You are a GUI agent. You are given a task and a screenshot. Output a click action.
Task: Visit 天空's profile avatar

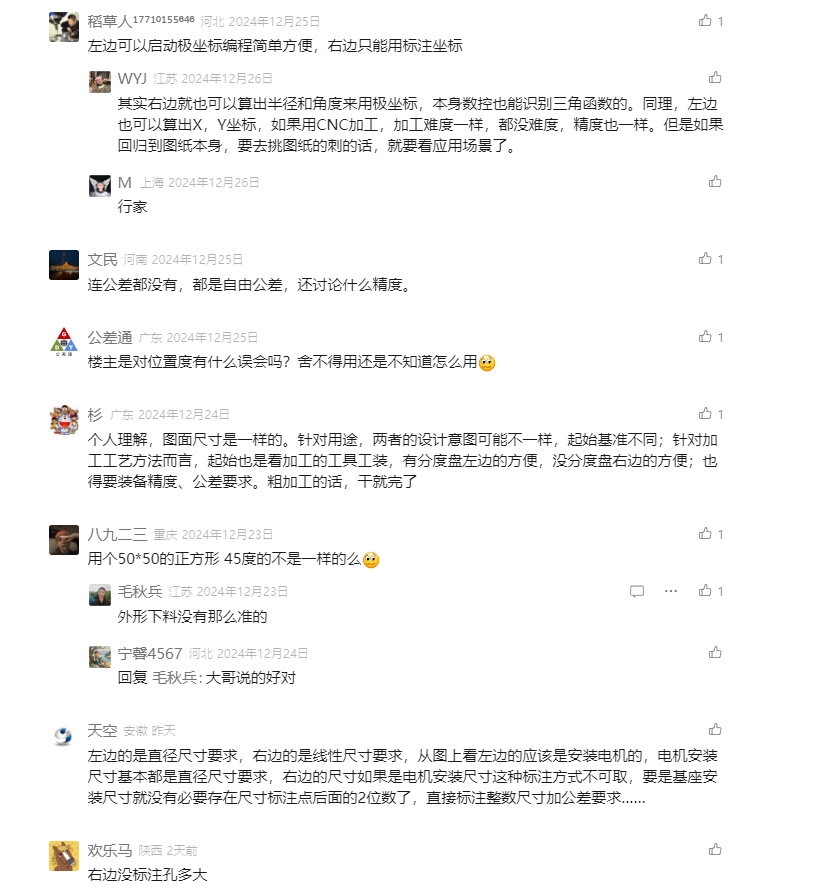click(x=64, y=736)
